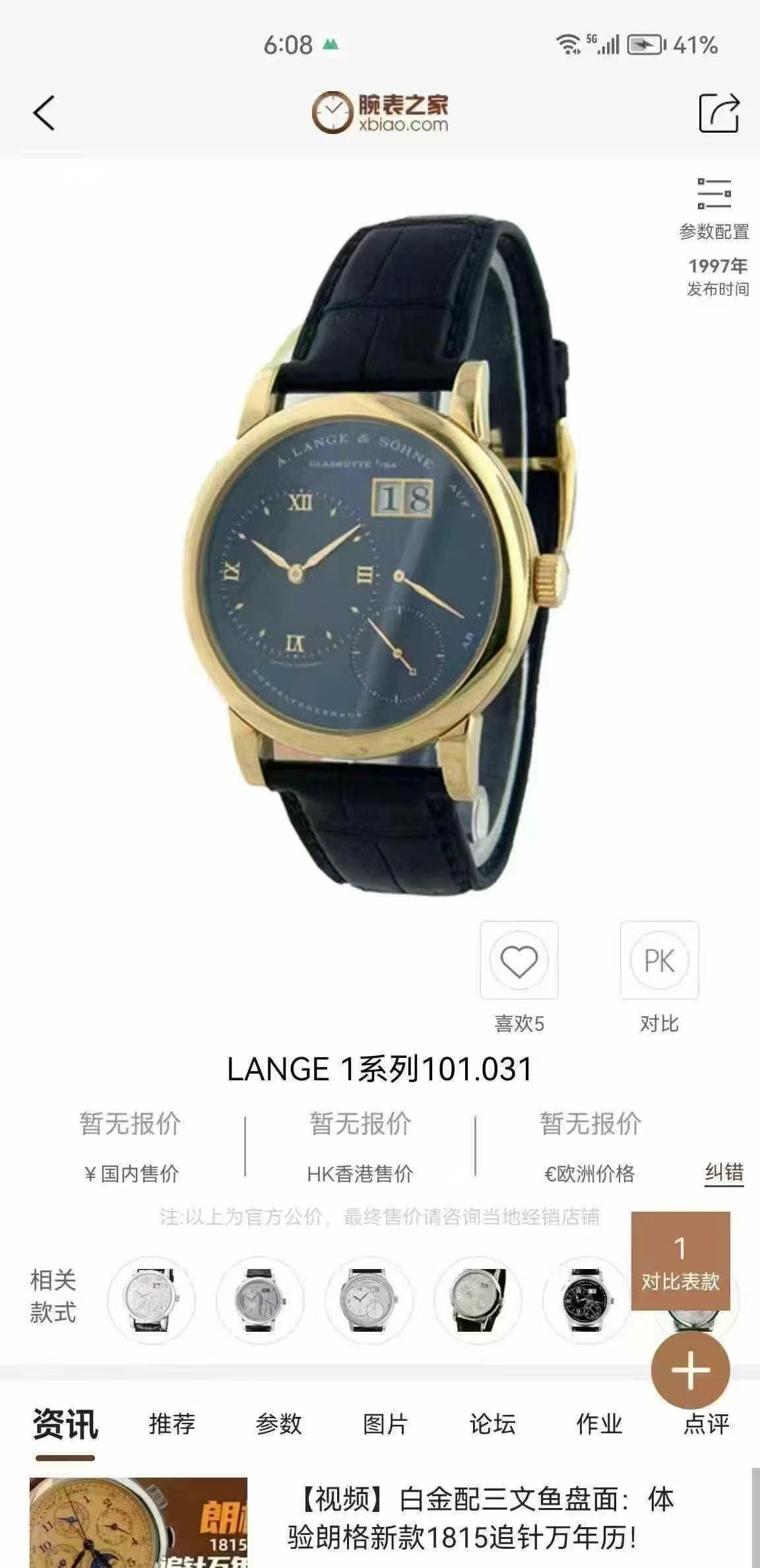Switch to the 点评 tab

click(x=706, y=1423)
